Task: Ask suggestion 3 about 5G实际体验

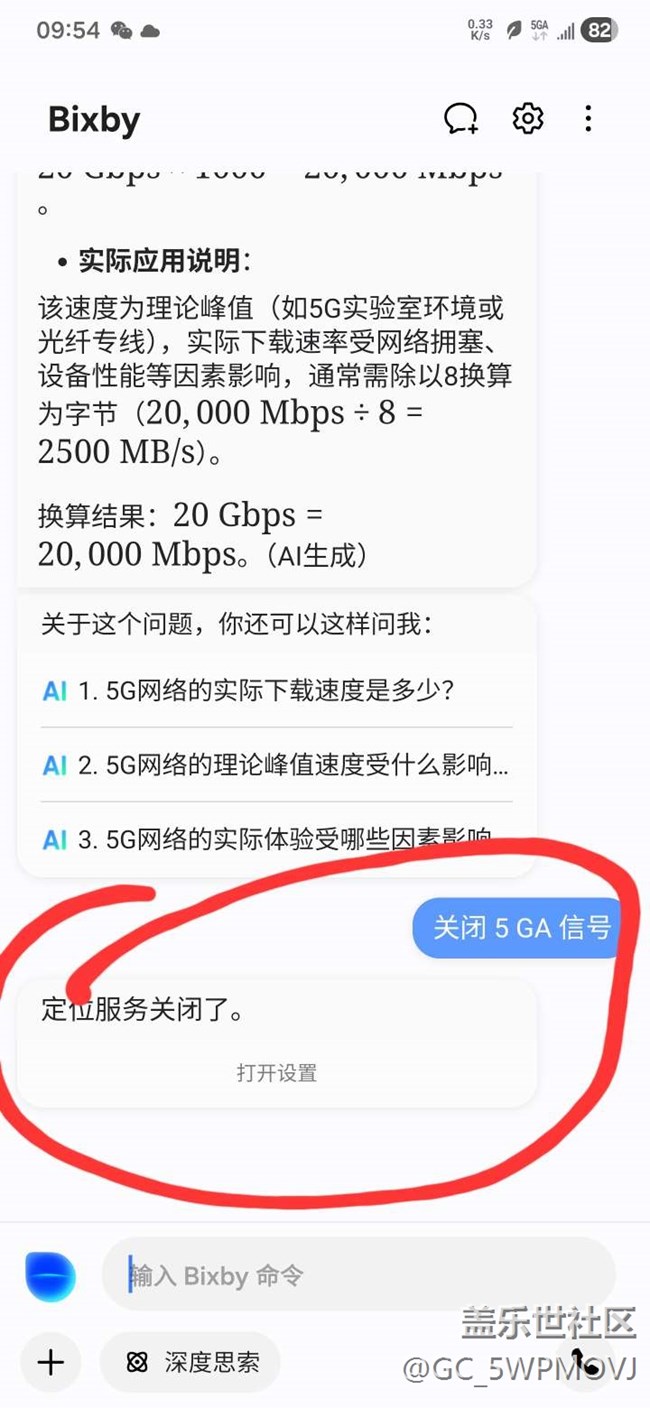Action: click(276, 839)
